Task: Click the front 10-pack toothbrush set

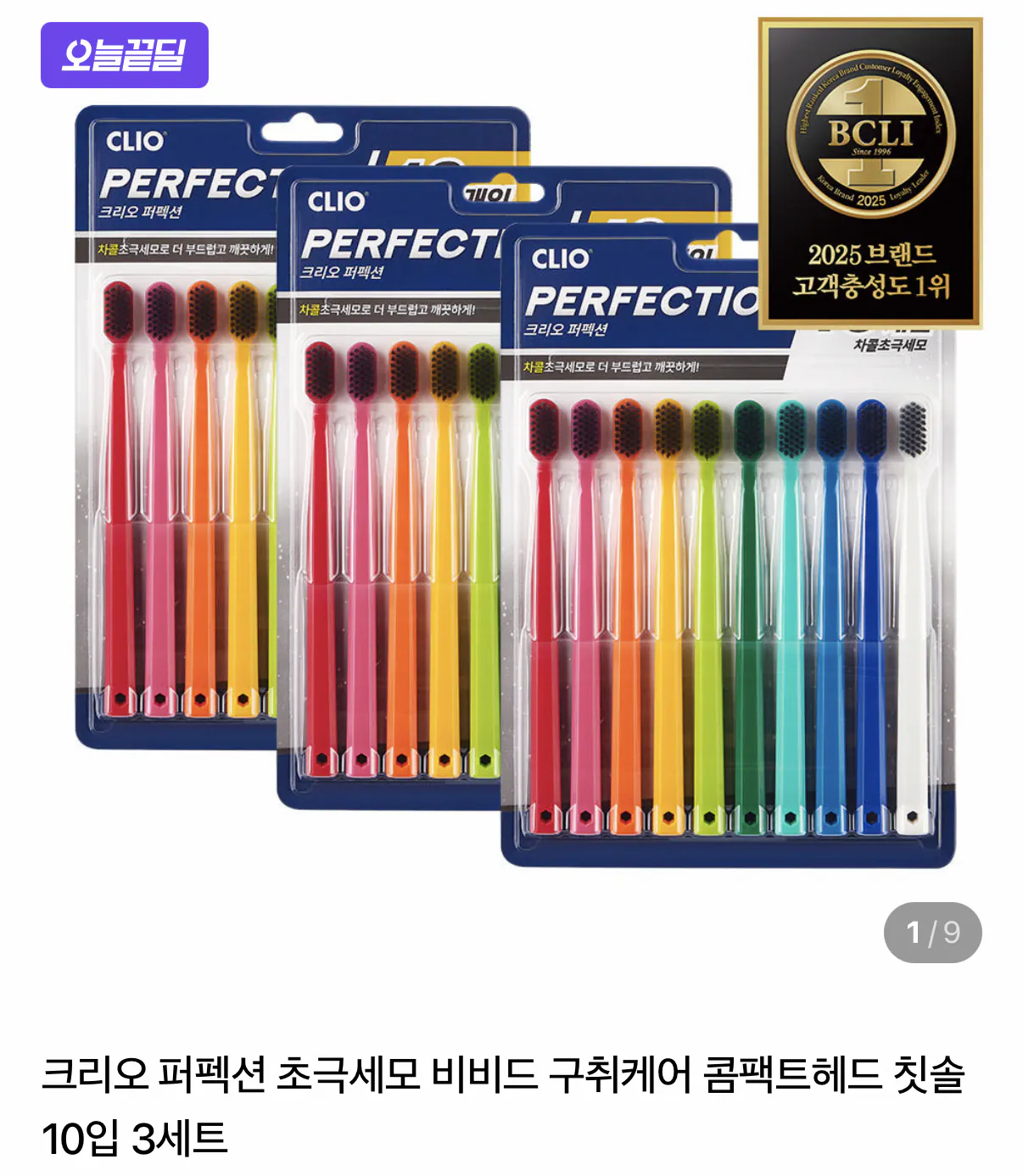Action: [x=721, y=594]
